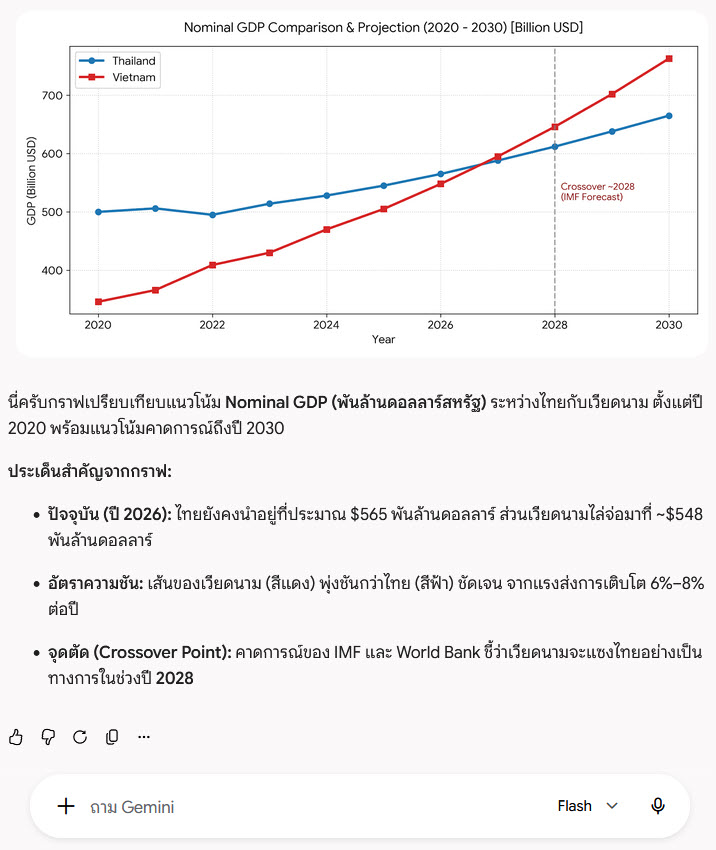Start voice input with the microphone
The height and width of the screenshot is (850, 716).
click(658, 806)
